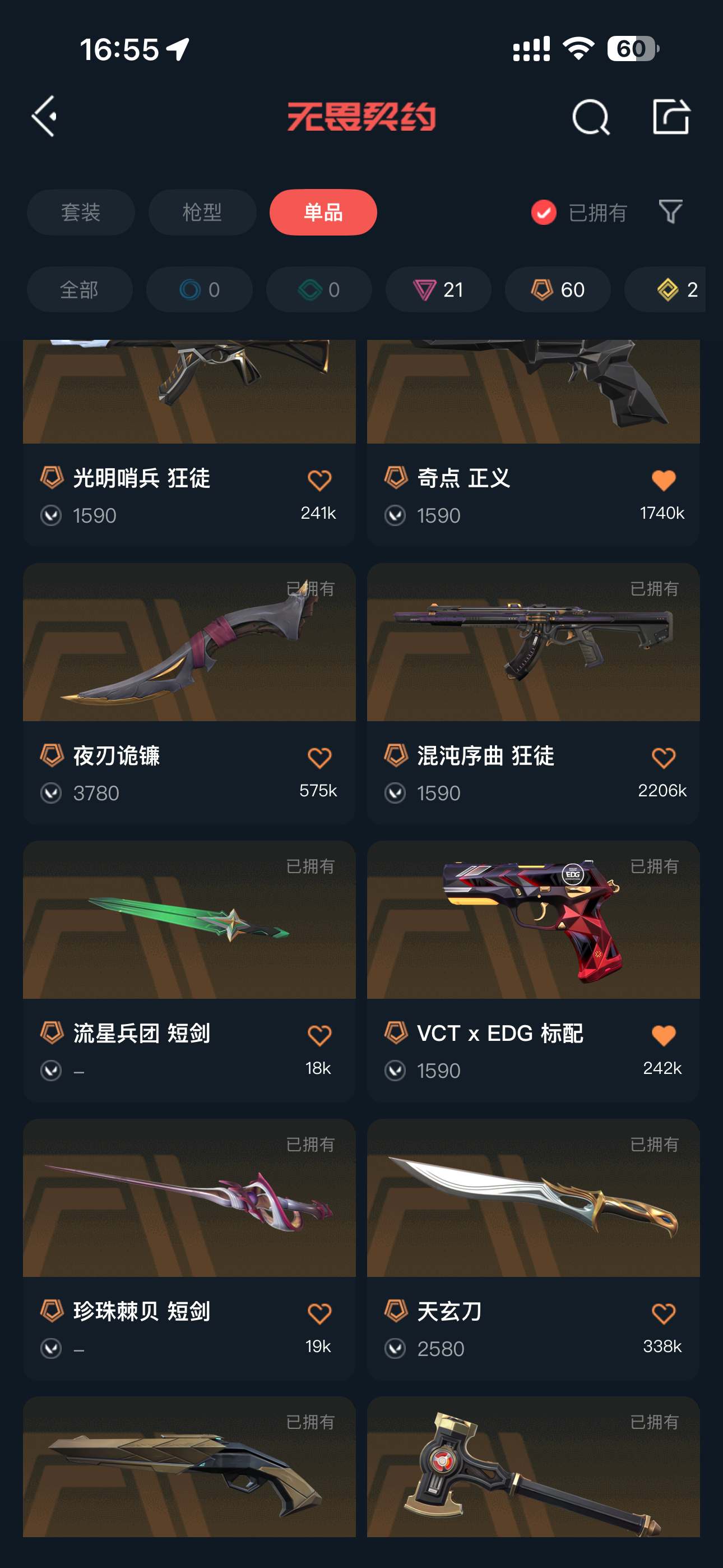Open the funnel filter options
723x1568 pixels.
click(x=670, y=212)
